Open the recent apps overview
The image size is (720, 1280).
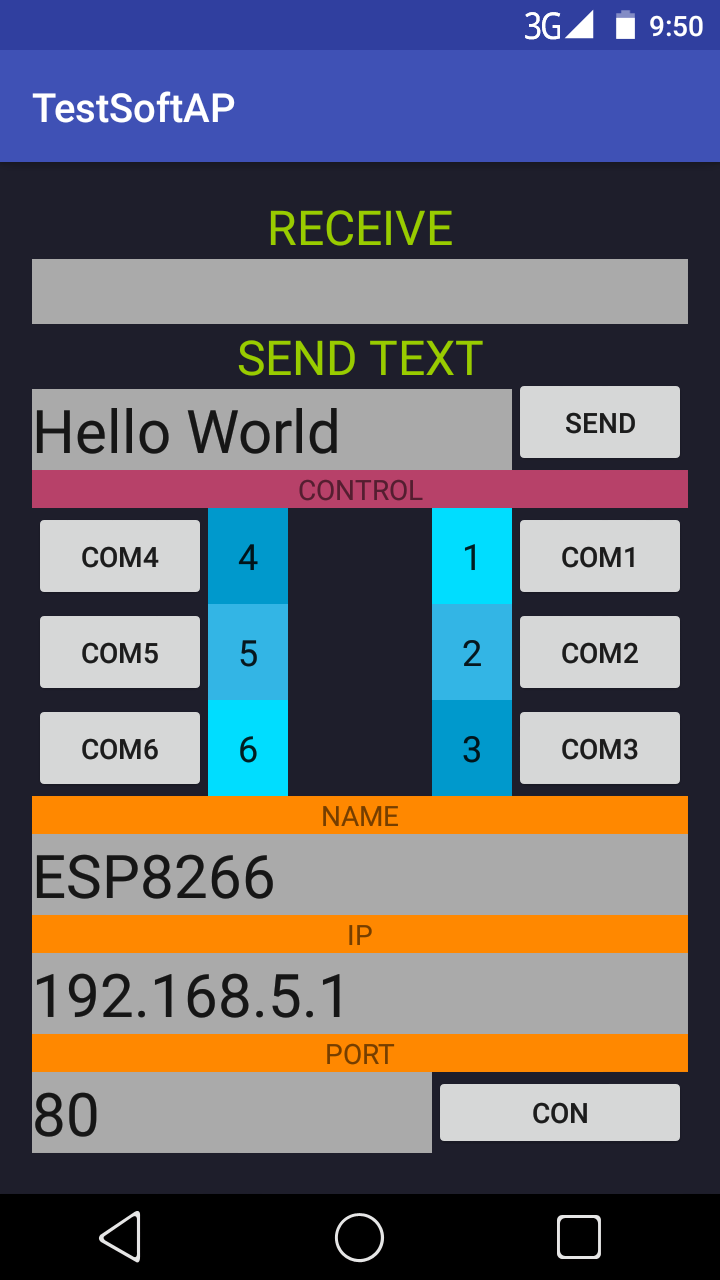pyautogui.click(x=579, y=1237)
